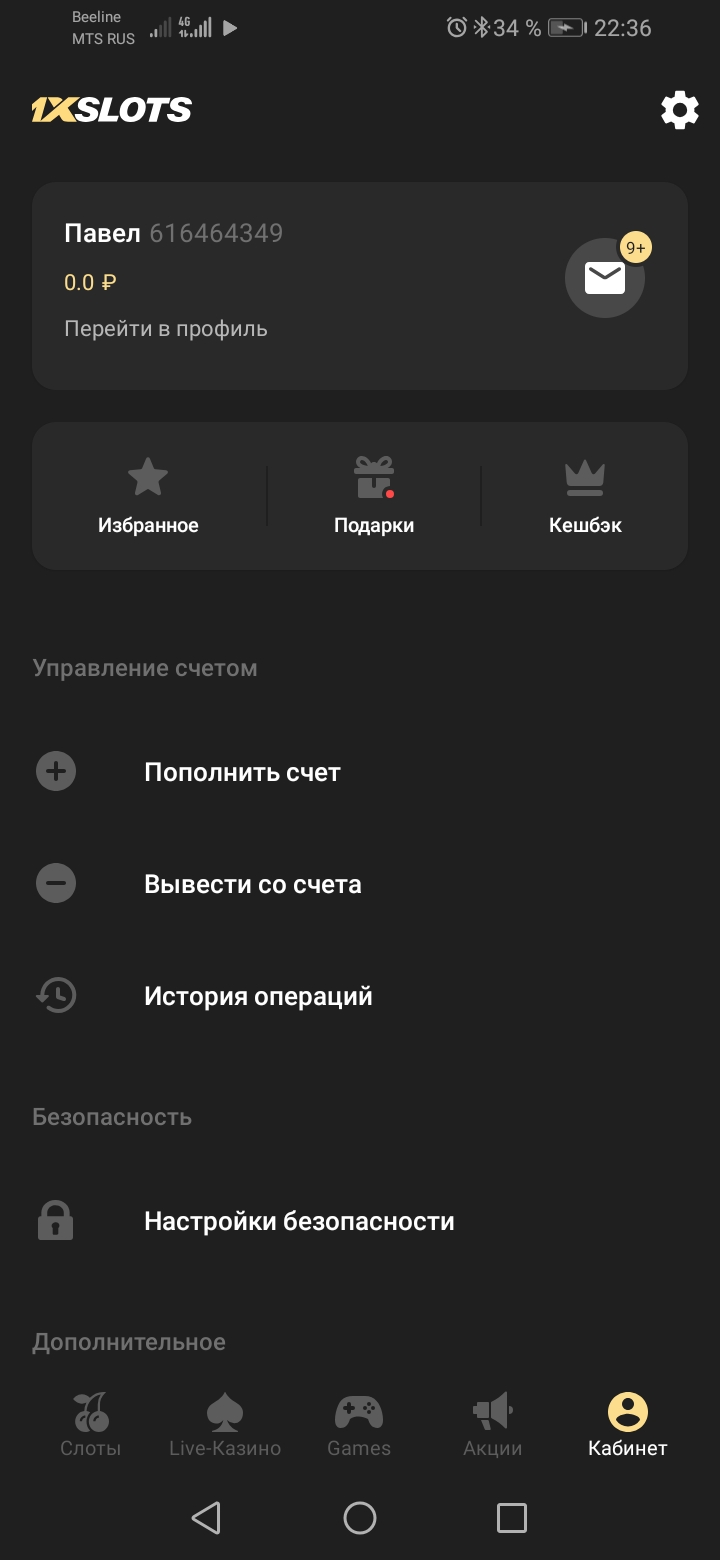The image size is (720, 1560).
Task: Tap the system back button
Action: pyautogui.click(x=206, y=1518)
